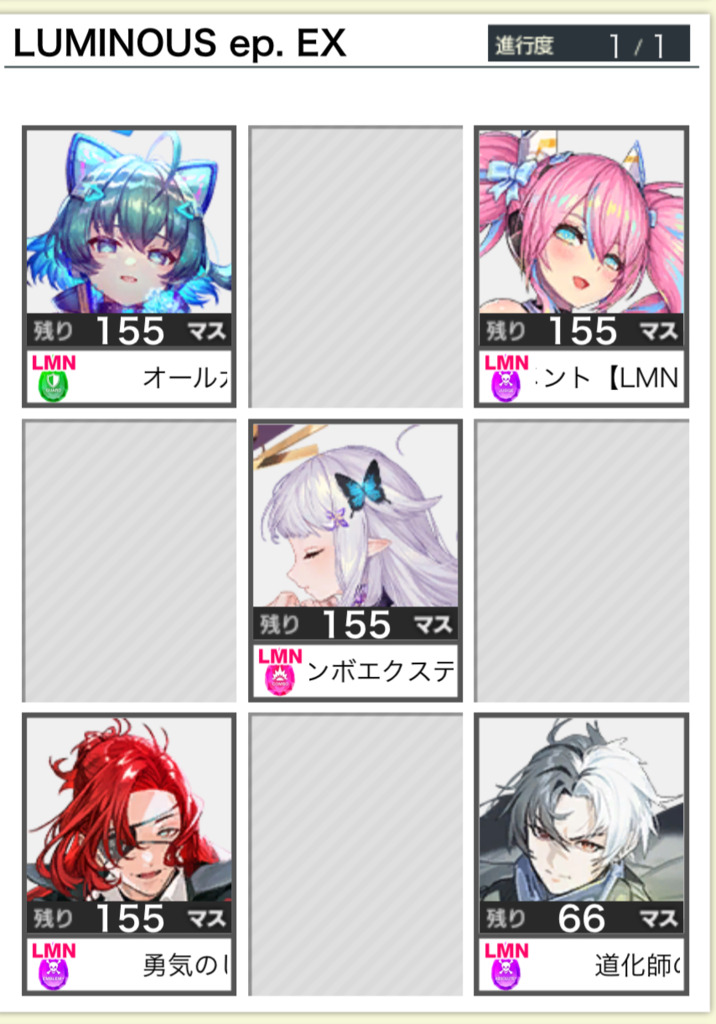Viewport: 716px width, 1024px height.
Task: Open the silver-haired butterfly character card
Action: coord(355,559)
